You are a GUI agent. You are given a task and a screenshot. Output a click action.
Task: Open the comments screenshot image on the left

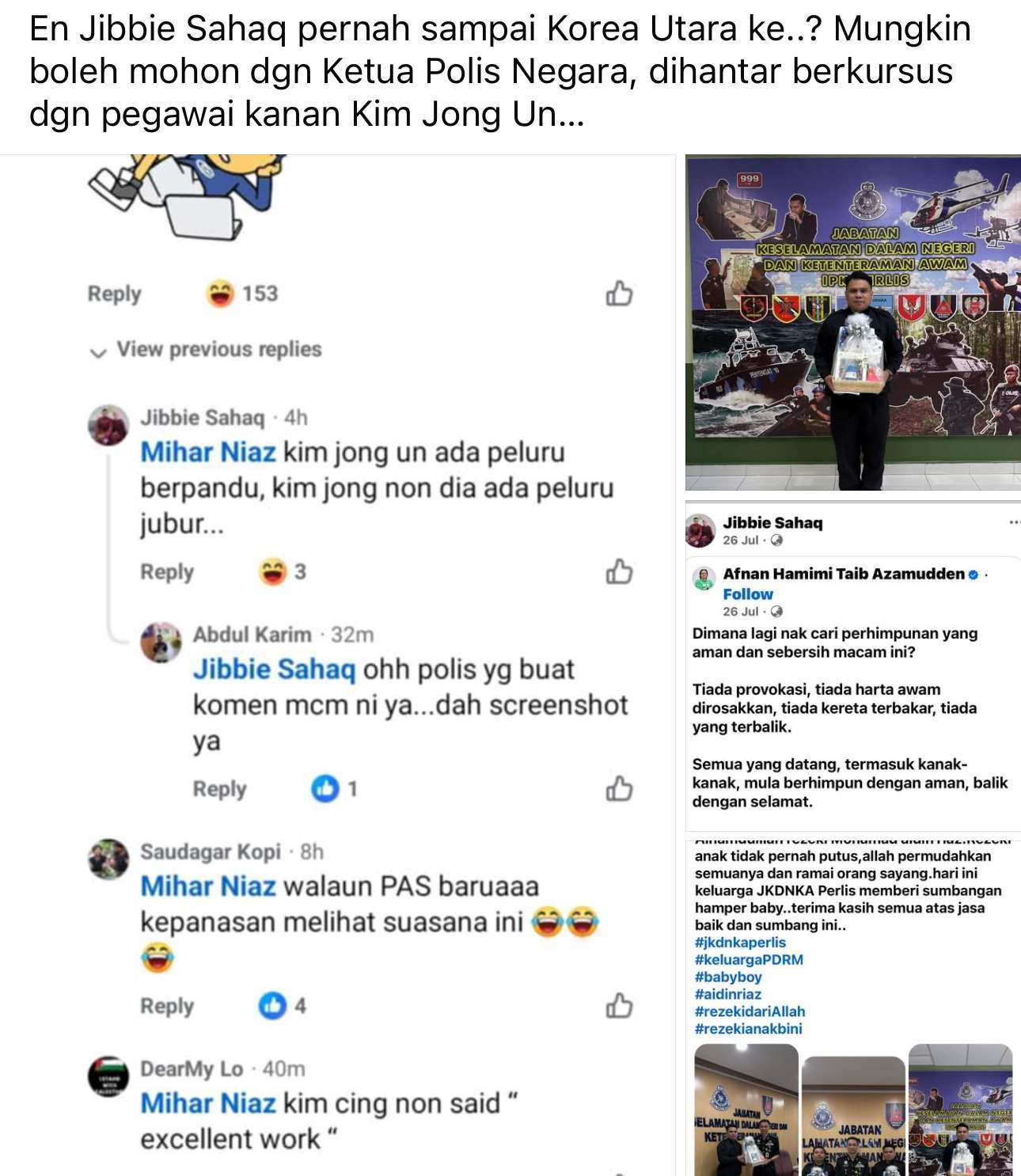337,665
